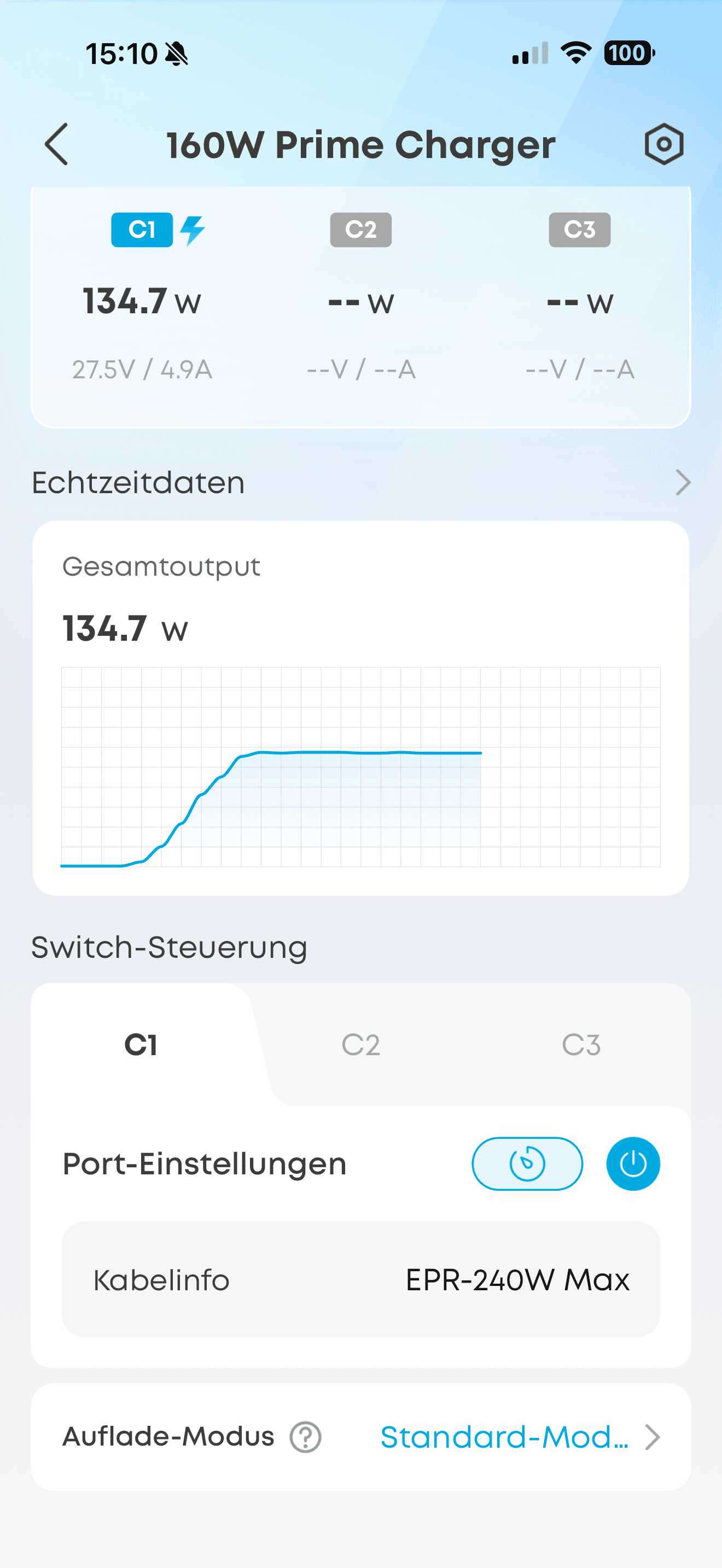Screen dimensions: 722x1568
Task: Toggle the C1 port power button
Action: (632, 1163)
